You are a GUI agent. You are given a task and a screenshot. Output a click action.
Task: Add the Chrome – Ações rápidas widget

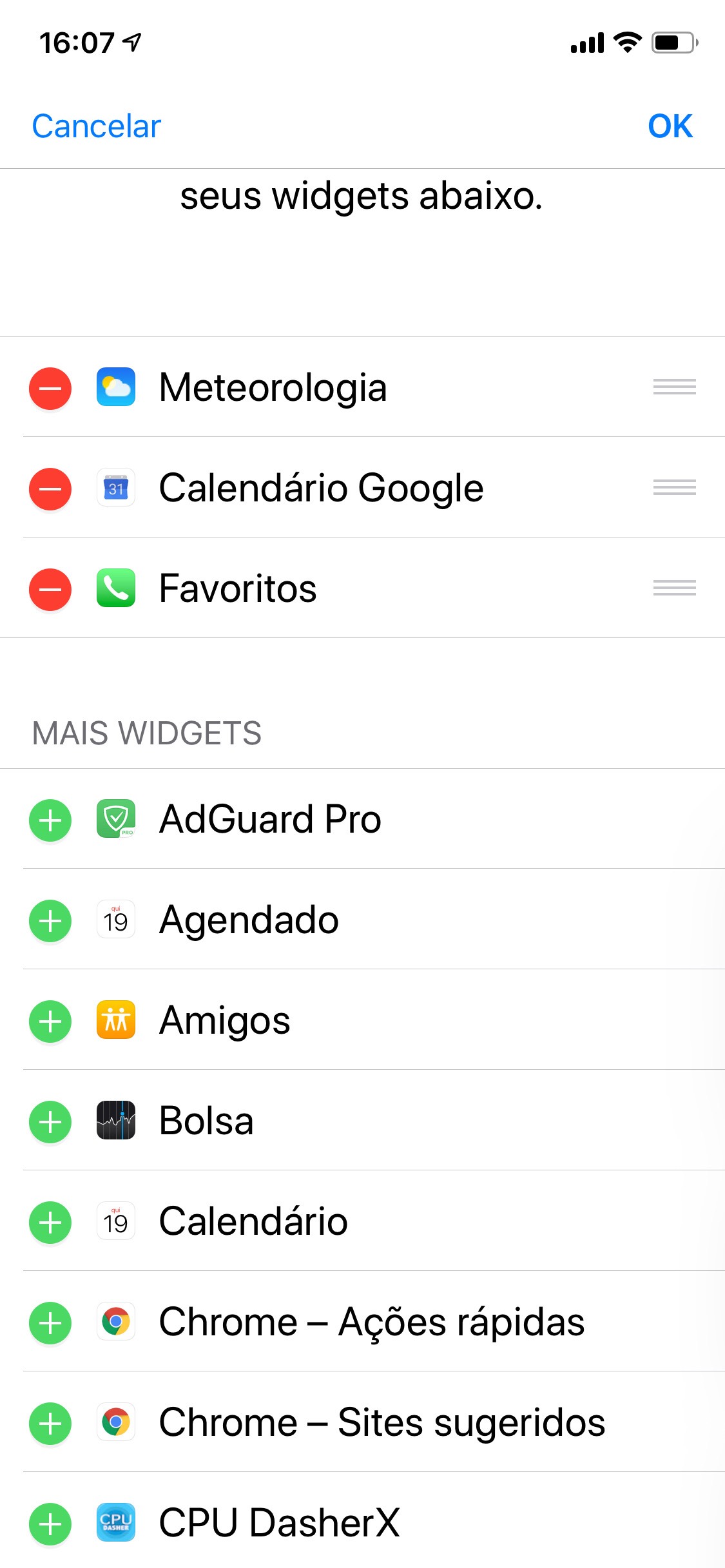point(50,1323)
